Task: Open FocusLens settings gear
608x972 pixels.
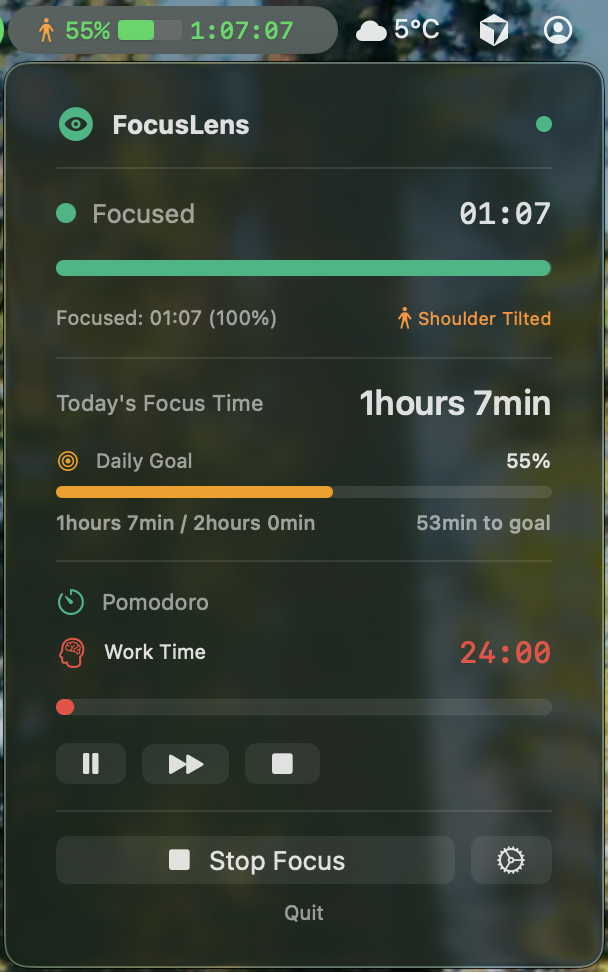Action: (x=511, y=860)
